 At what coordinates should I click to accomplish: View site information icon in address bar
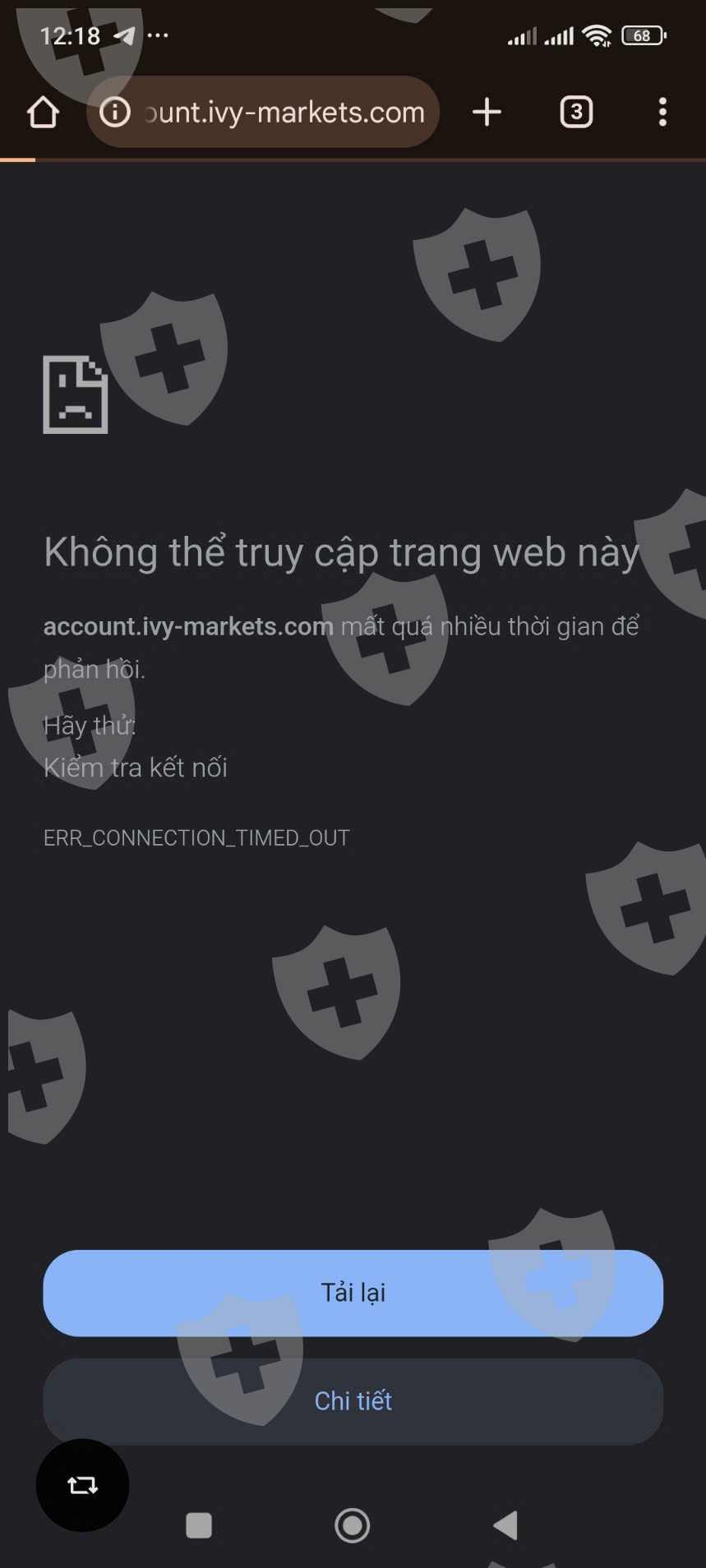pyautogui.click(x=115, y=112)
